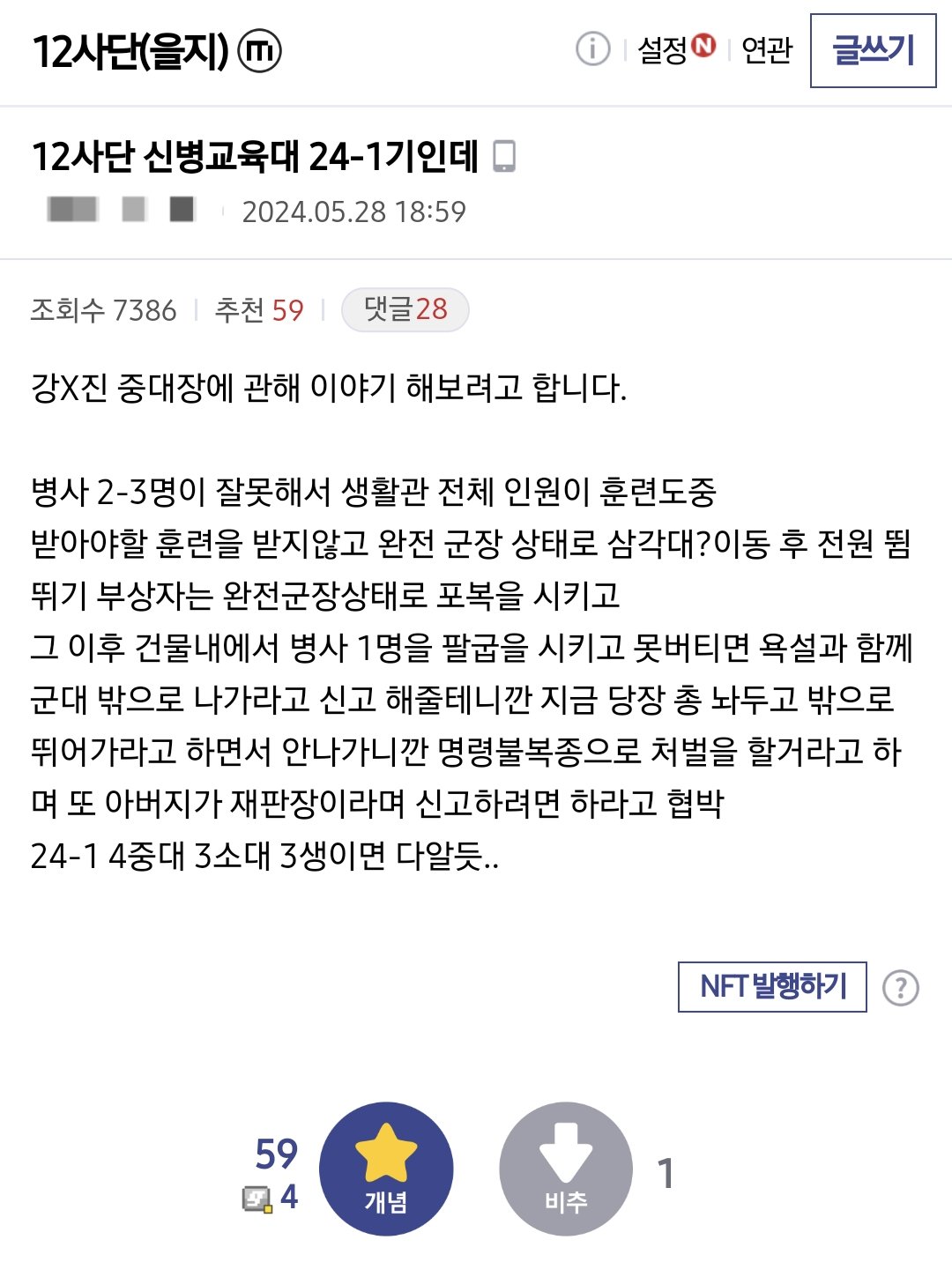The height and width of the screenshot is (1262, 952).
Task: Jump to the 댓글 28 comments
Action: pyautogui.click(x=405, y=309)
